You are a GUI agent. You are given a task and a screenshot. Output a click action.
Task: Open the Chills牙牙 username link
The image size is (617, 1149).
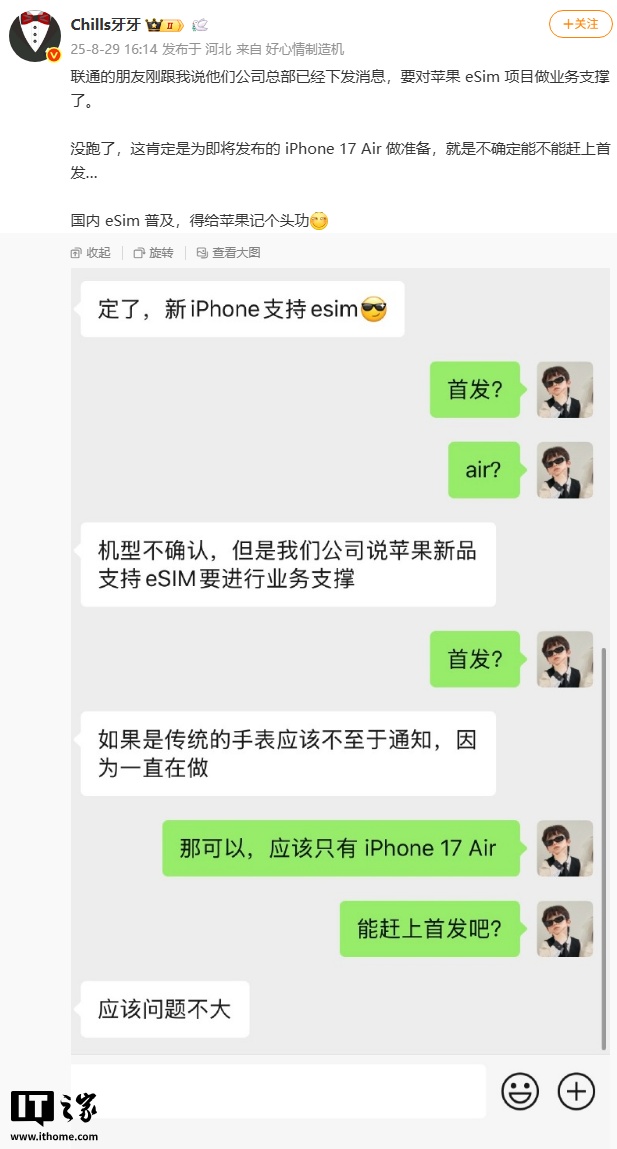[x=106, y=24]
